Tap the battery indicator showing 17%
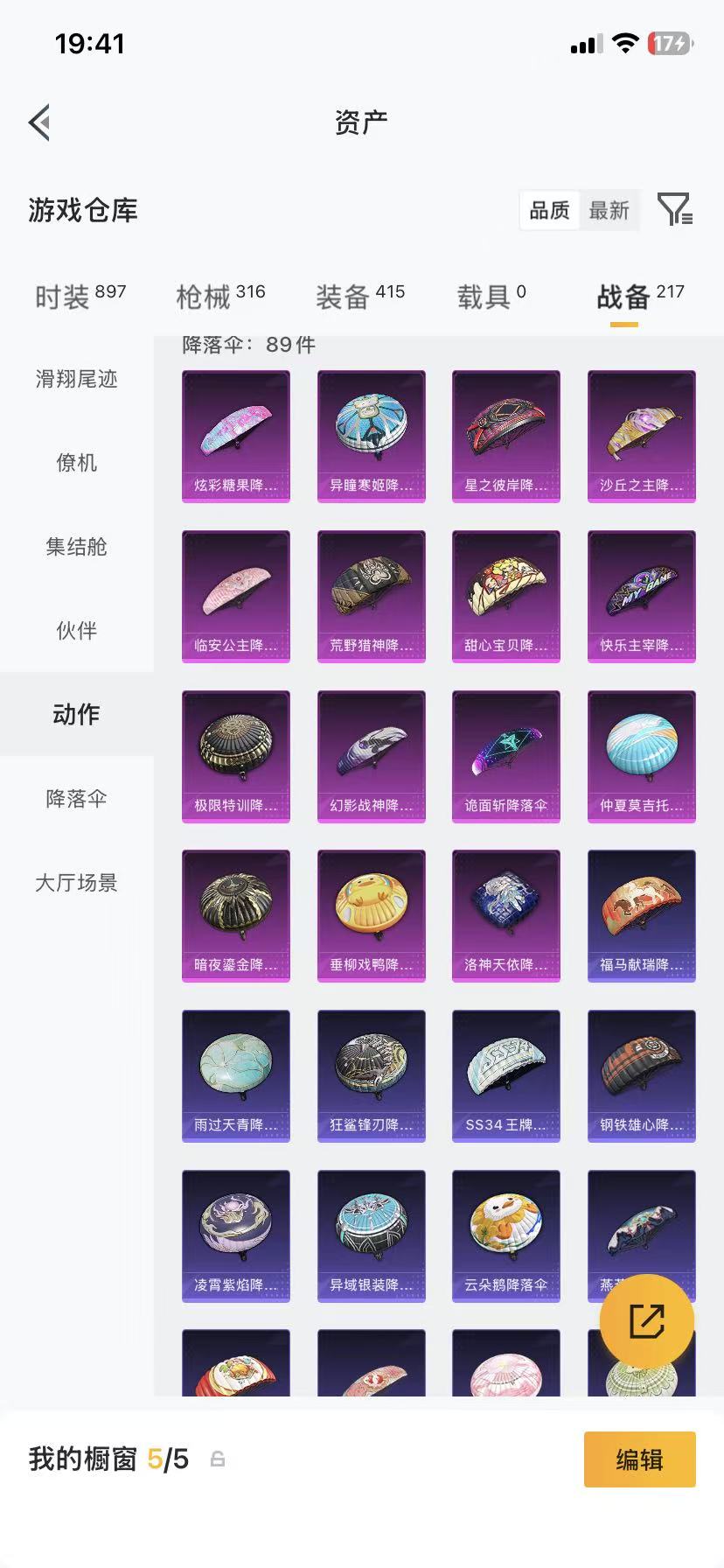Screen dimensions: 724x1568 [x=670, y=41]
